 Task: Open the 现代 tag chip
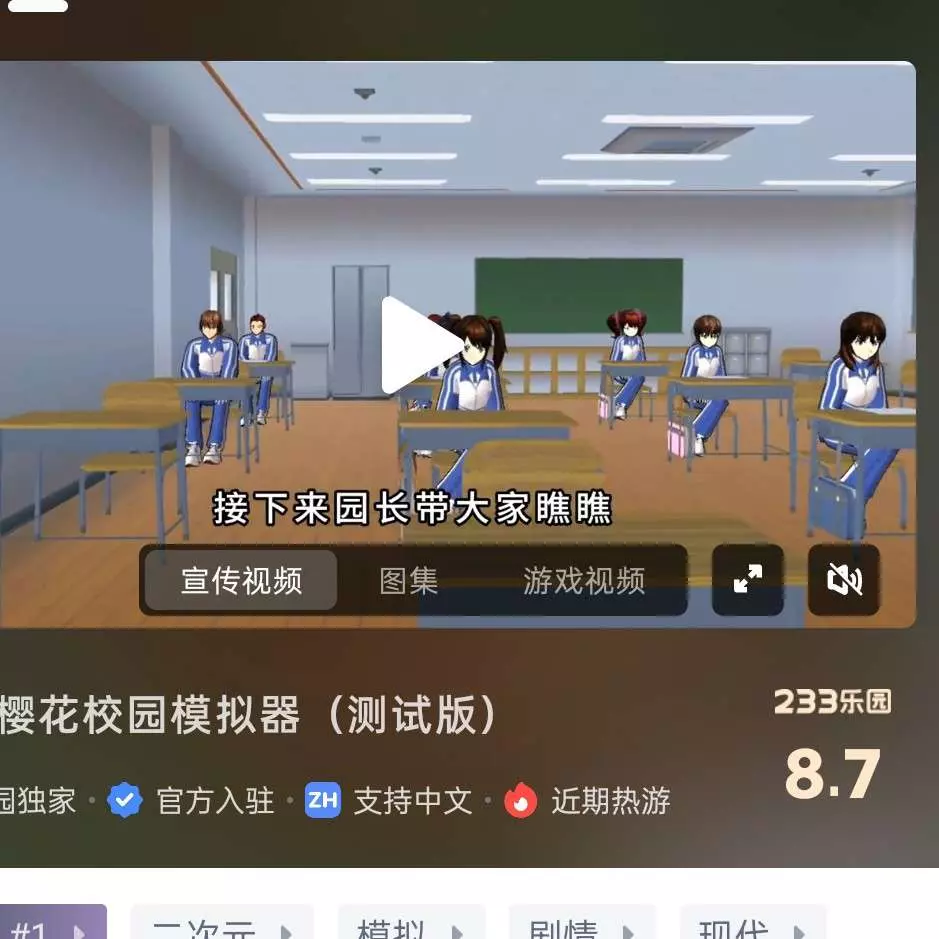(x=752, y=926)
